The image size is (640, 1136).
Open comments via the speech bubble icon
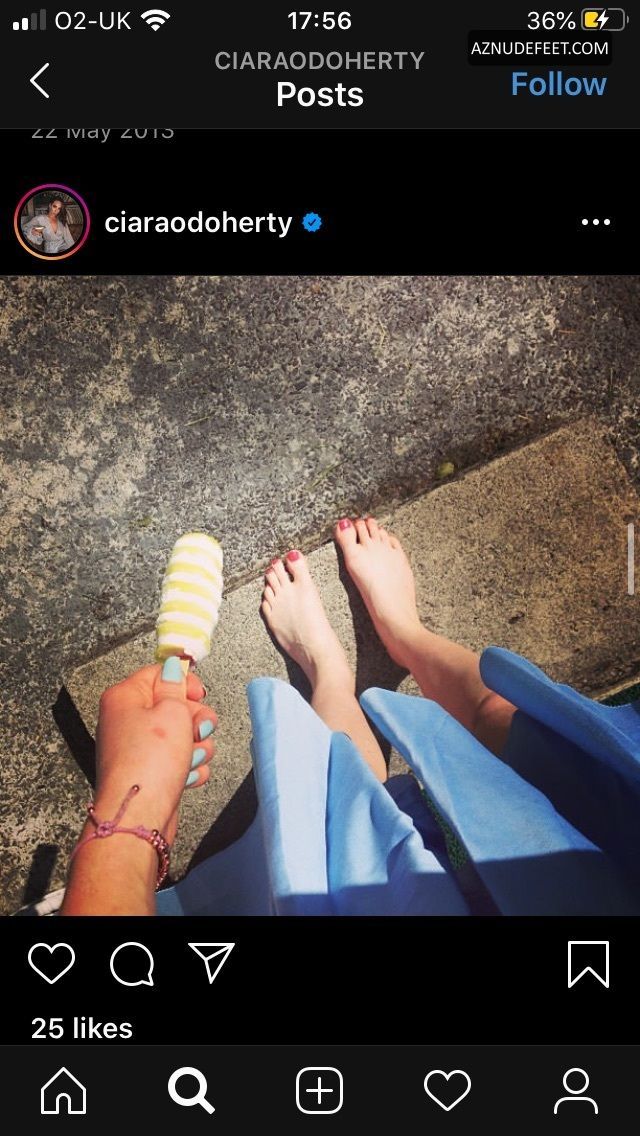(132, 964)
